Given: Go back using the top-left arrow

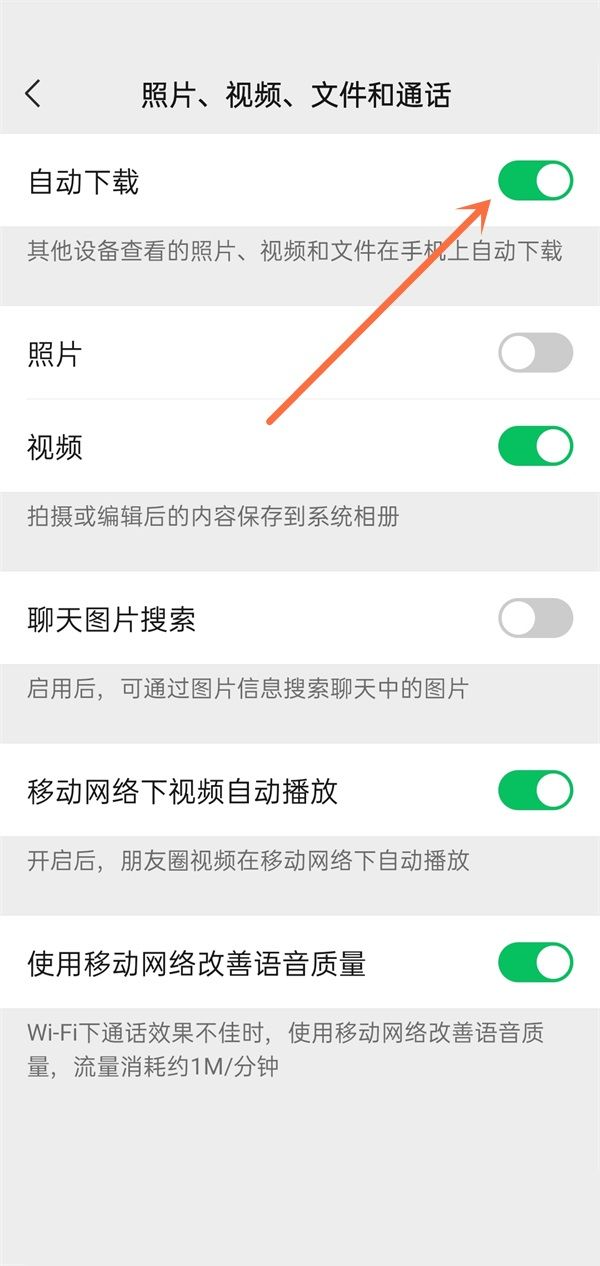Looking at the screenshot, I should click(34, 94).
